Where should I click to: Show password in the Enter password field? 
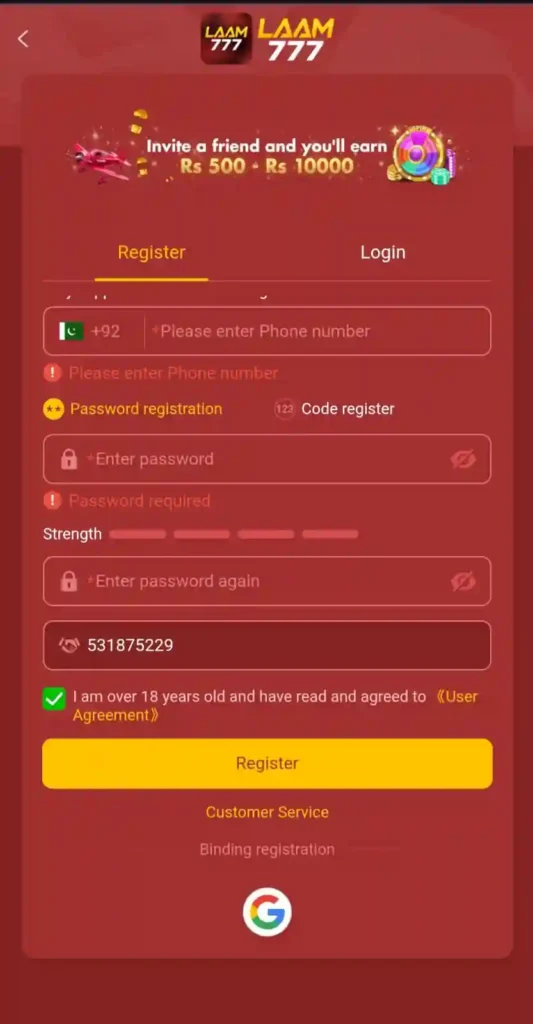click(463, 460)
